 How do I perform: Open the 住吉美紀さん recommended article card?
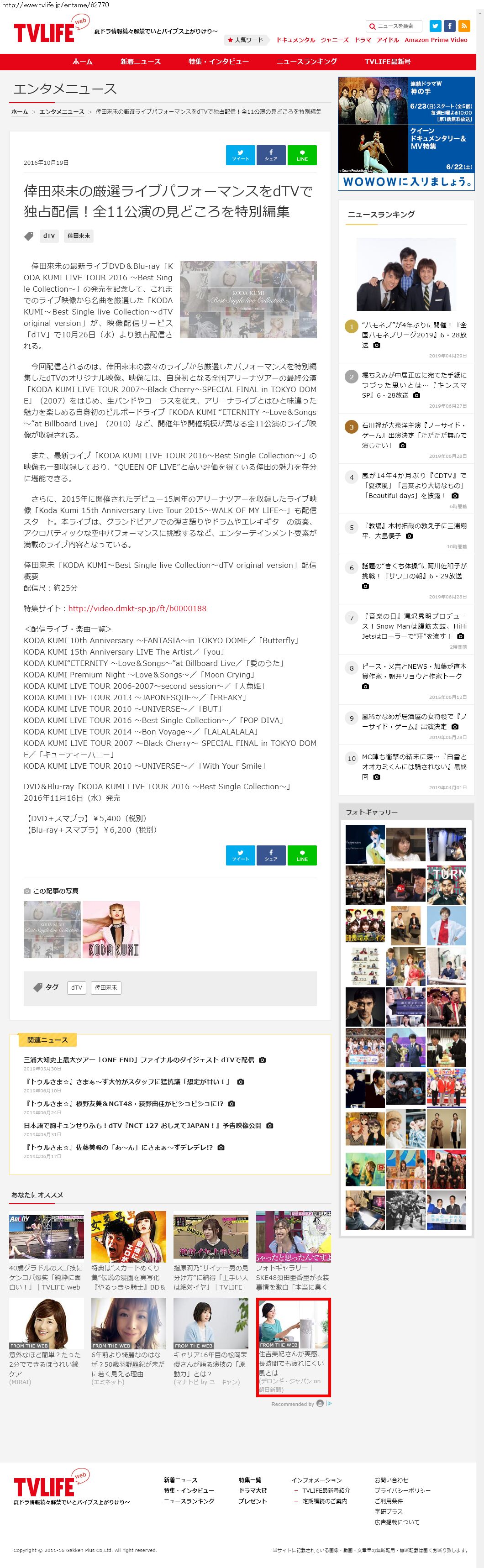293,1347
